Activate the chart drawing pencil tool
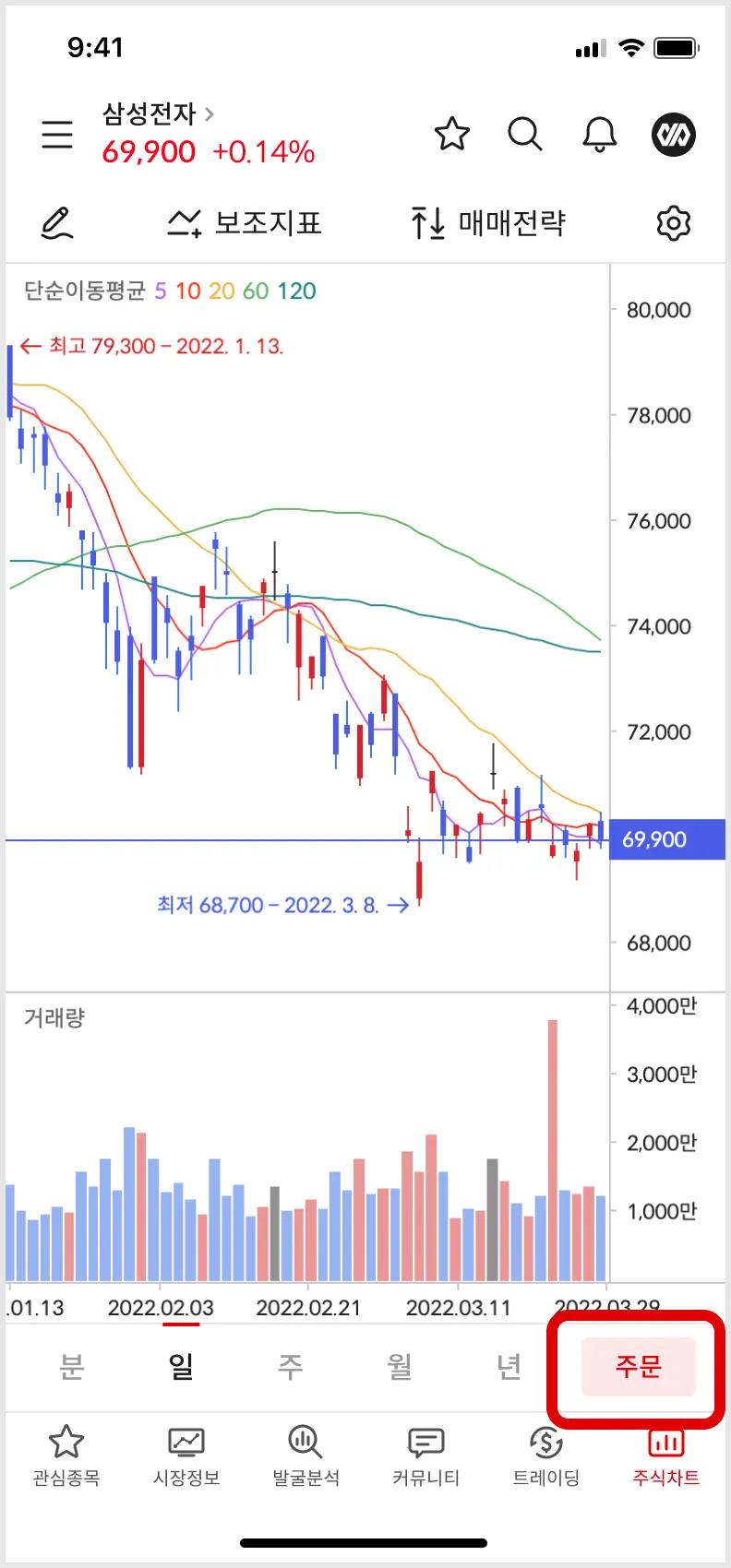Screen dimensions: 731x1568 (x=57, y=223)
